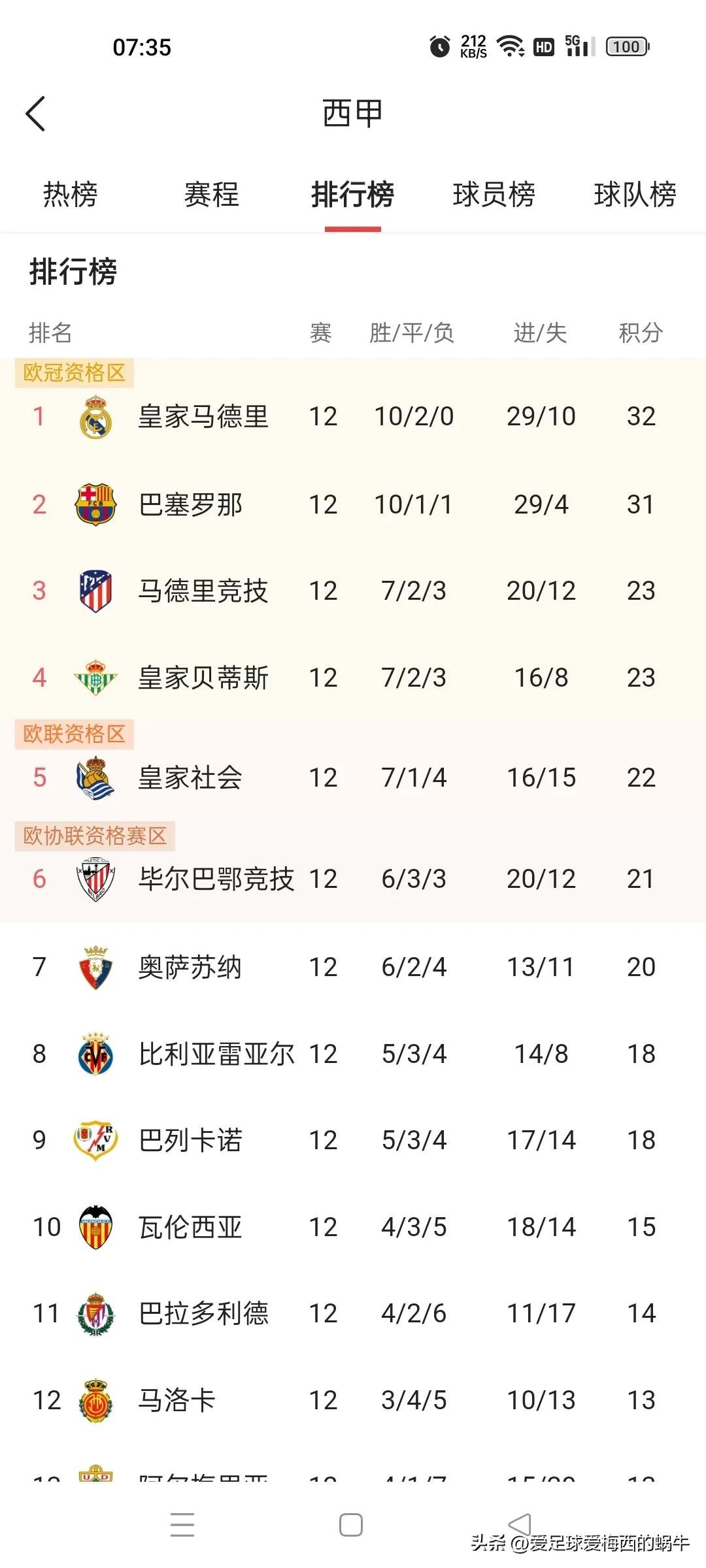The image size is (706, 1568).
Task: Click the Athletic Bilbao crest
Action: click(x=95, y=879)
